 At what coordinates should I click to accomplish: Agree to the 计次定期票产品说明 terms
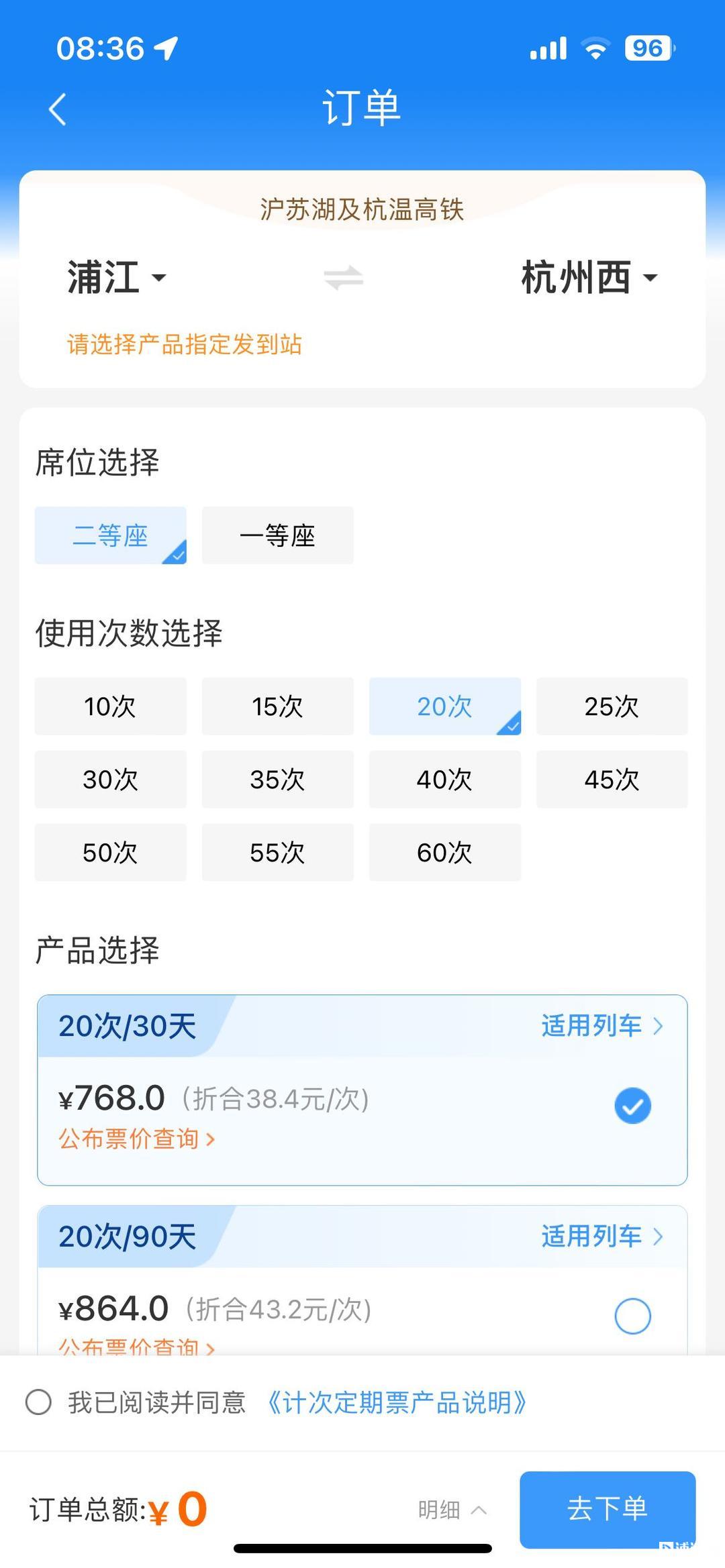pos(38,1402)
